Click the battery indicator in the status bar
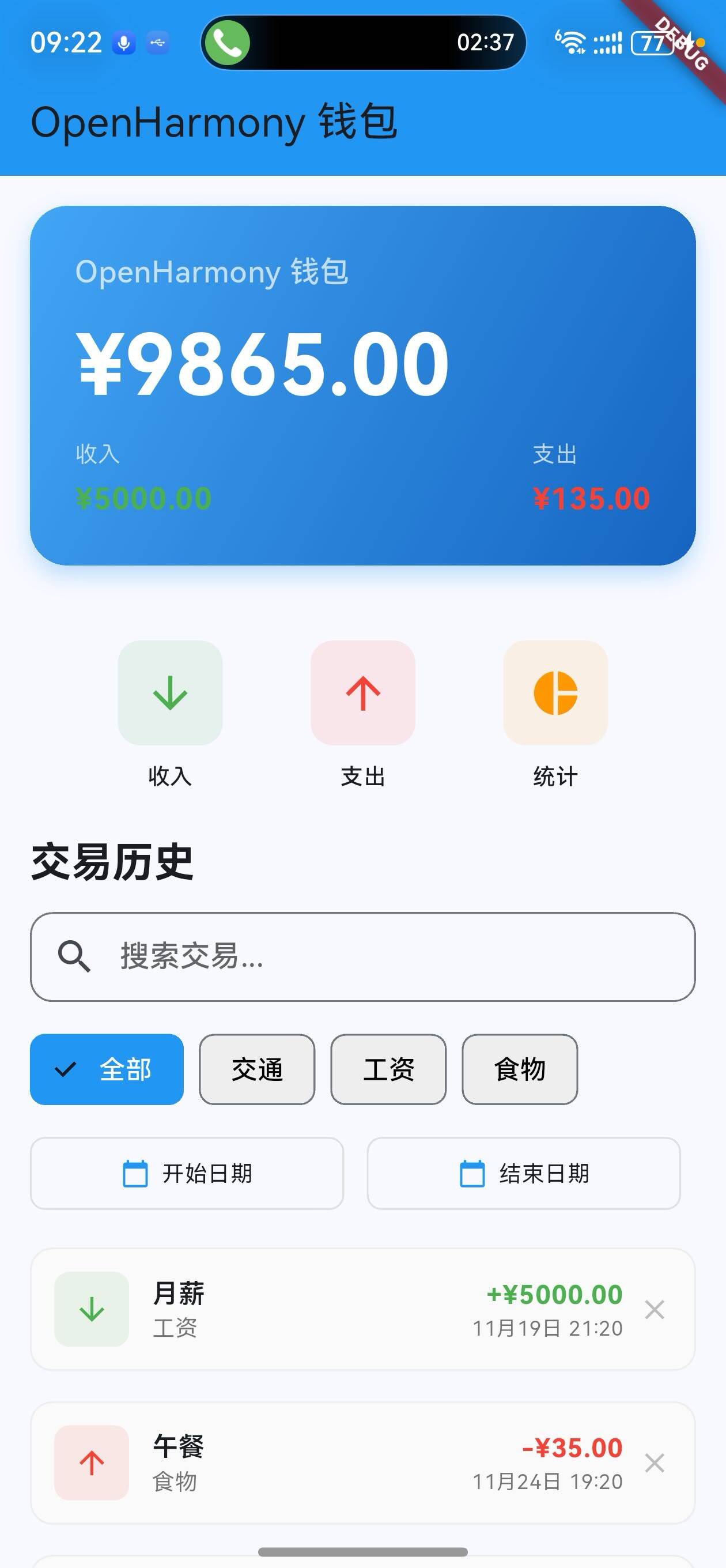Image resolution: width=726 pixels, height=1568 pixels. [652, 43]
